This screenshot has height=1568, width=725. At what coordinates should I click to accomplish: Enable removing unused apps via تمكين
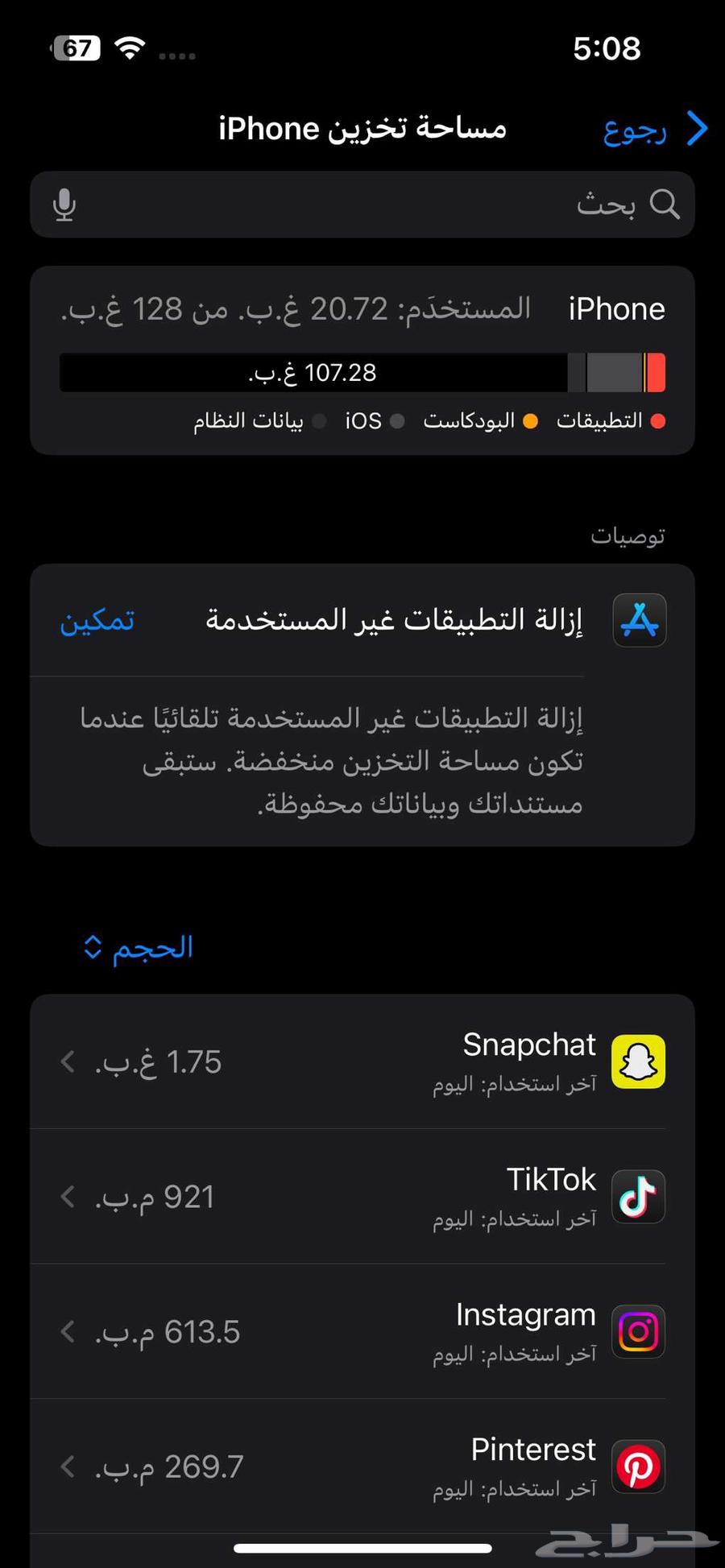click(97, 621)
